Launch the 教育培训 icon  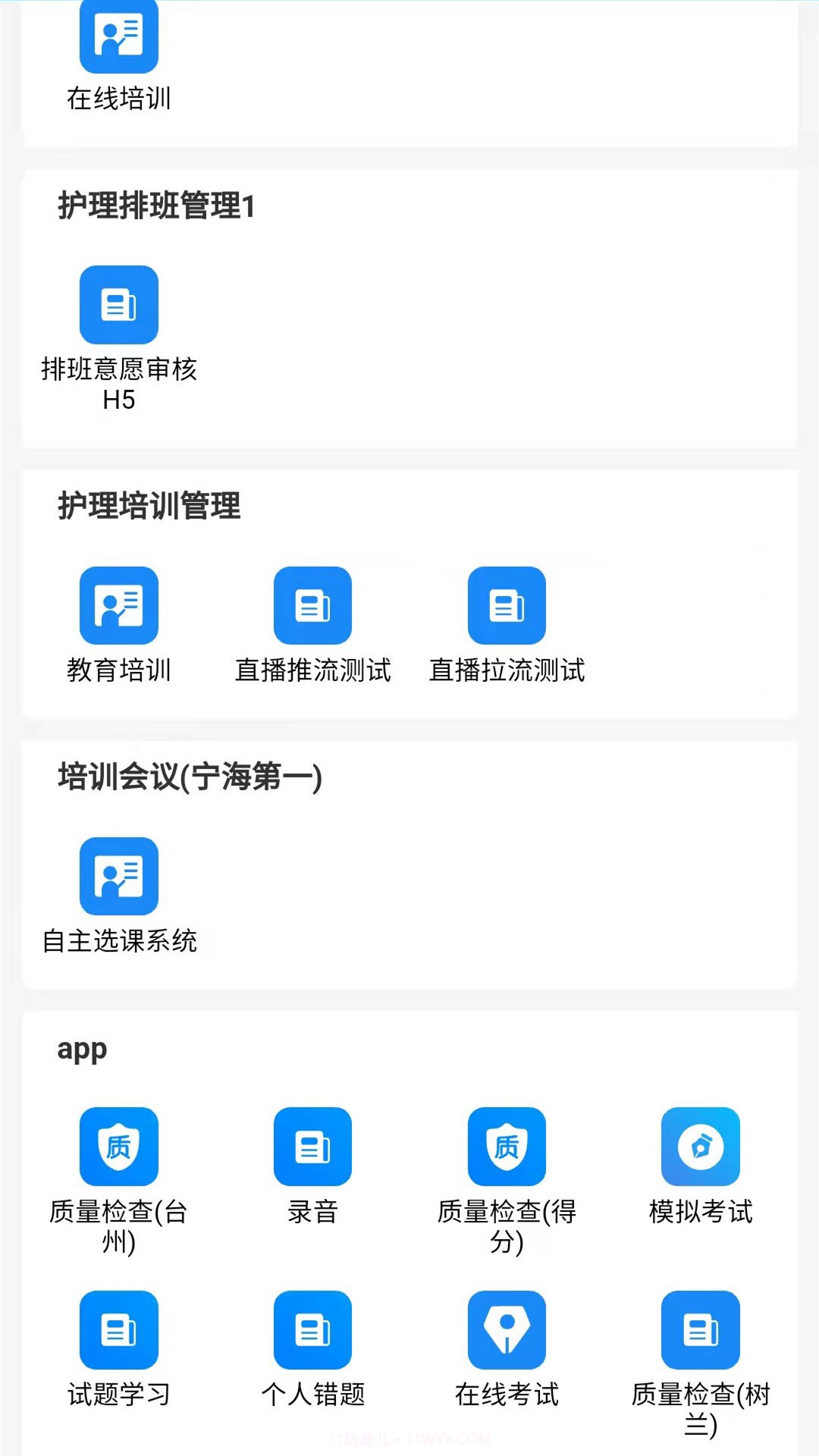pyautogui.click(x=118, y=607)
